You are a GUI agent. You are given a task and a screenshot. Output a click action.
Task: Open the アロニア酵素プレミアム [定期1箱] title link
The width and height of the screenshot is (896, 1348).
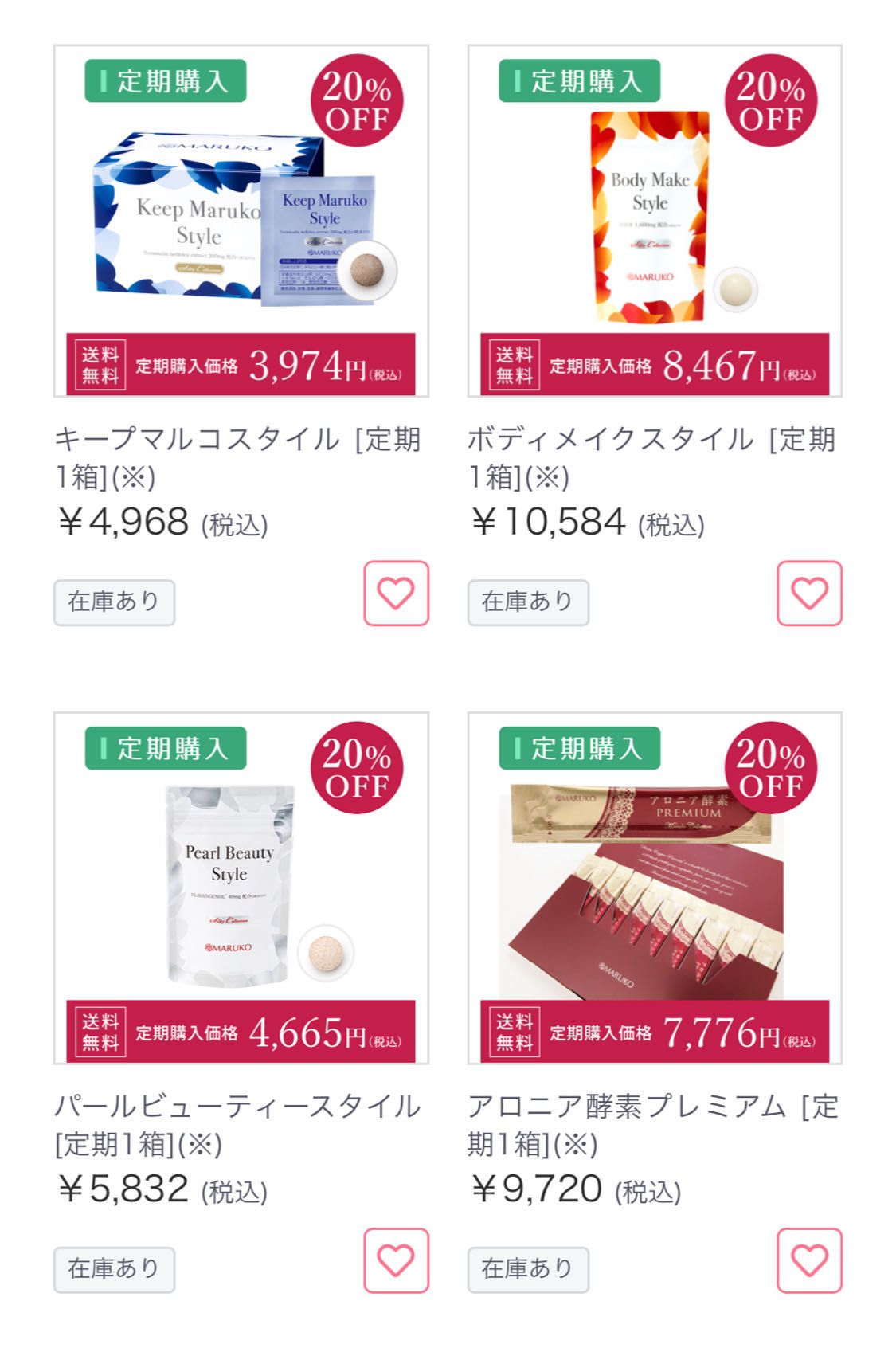tap(651, 1124)
